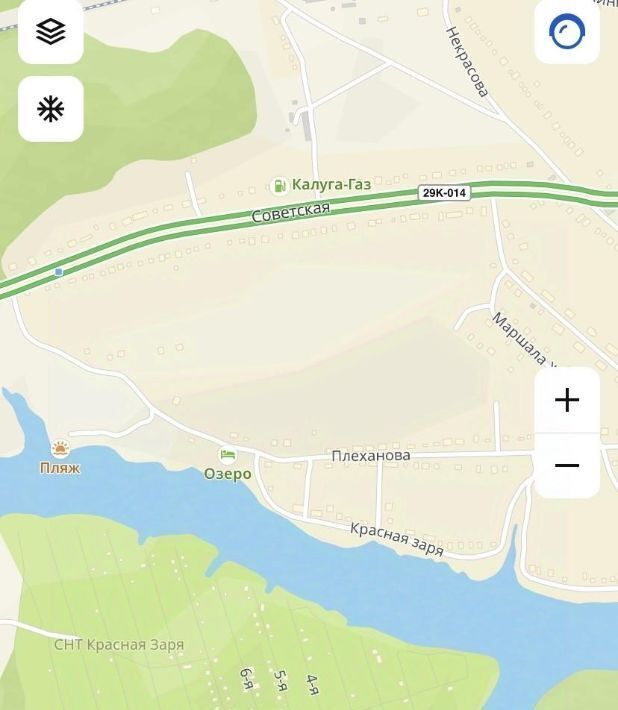Tap the snowflake weather button
The image size is (618, 710).
point(50,108)
